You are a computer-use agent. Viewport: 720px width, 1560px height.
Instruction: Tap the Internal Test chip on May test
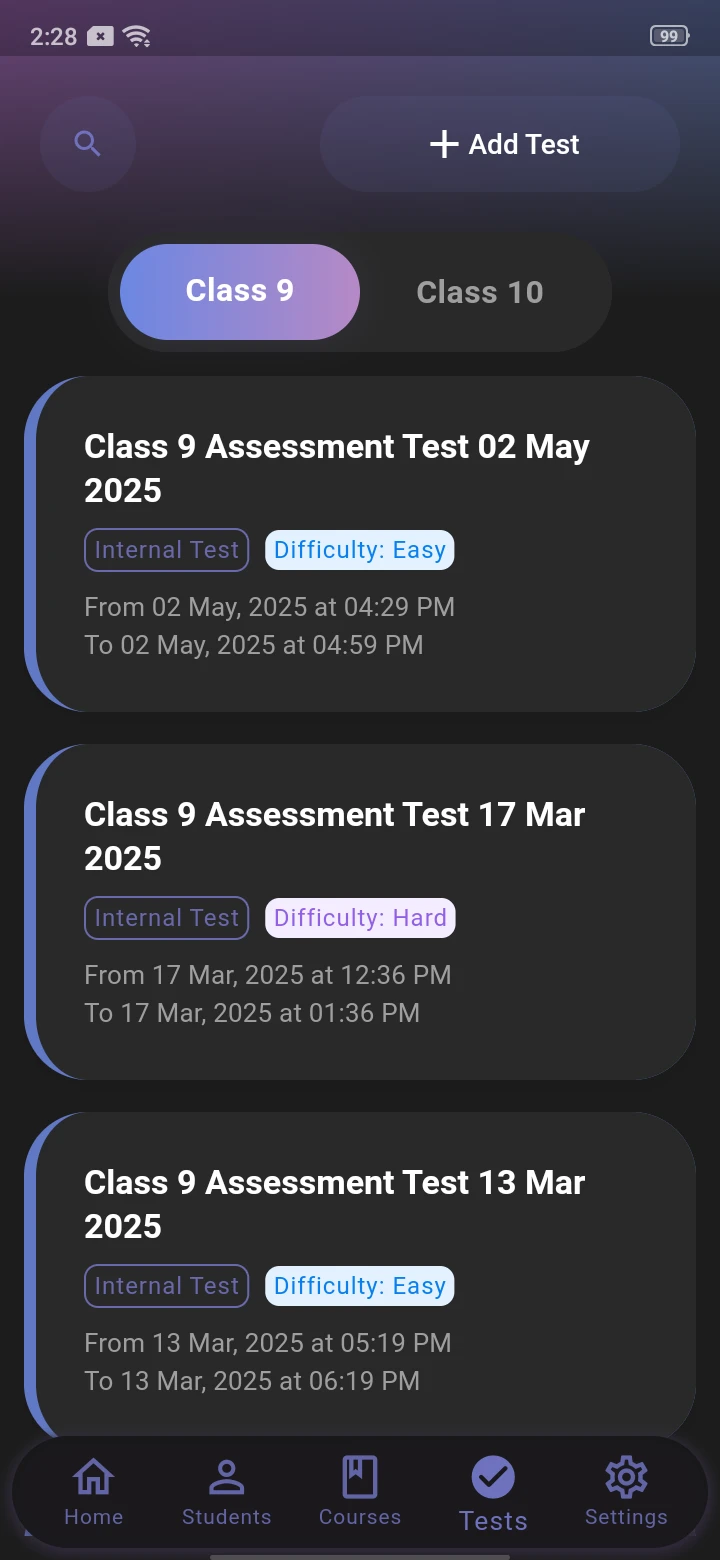point(166,549)
